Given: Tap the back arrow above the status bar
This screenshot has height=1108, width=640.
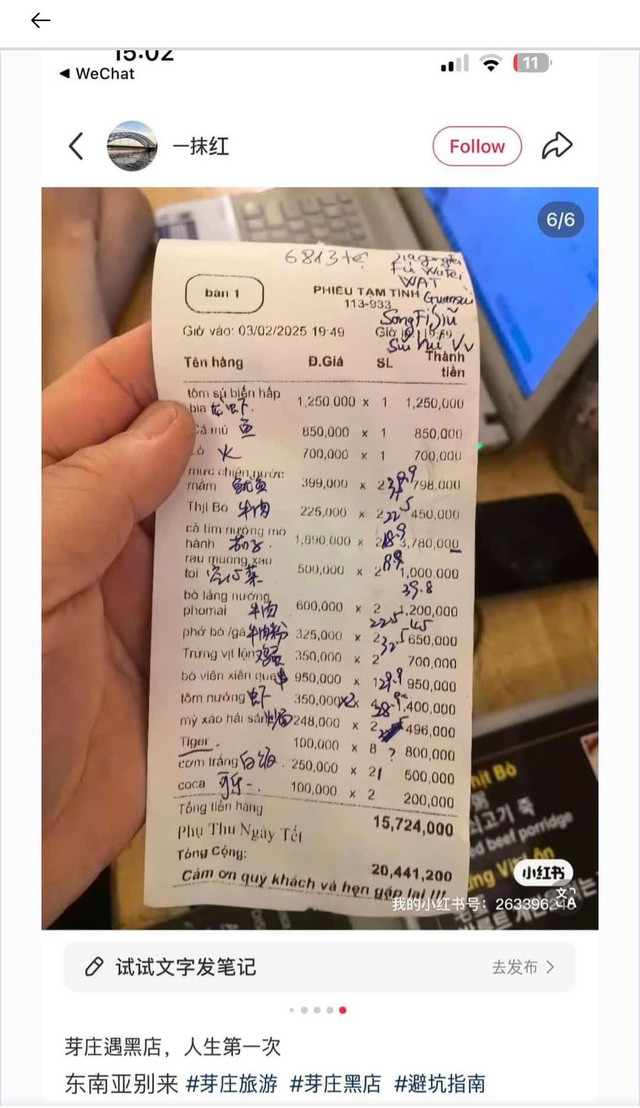Looking at the screenshot, I should click(x=40, y=20).
